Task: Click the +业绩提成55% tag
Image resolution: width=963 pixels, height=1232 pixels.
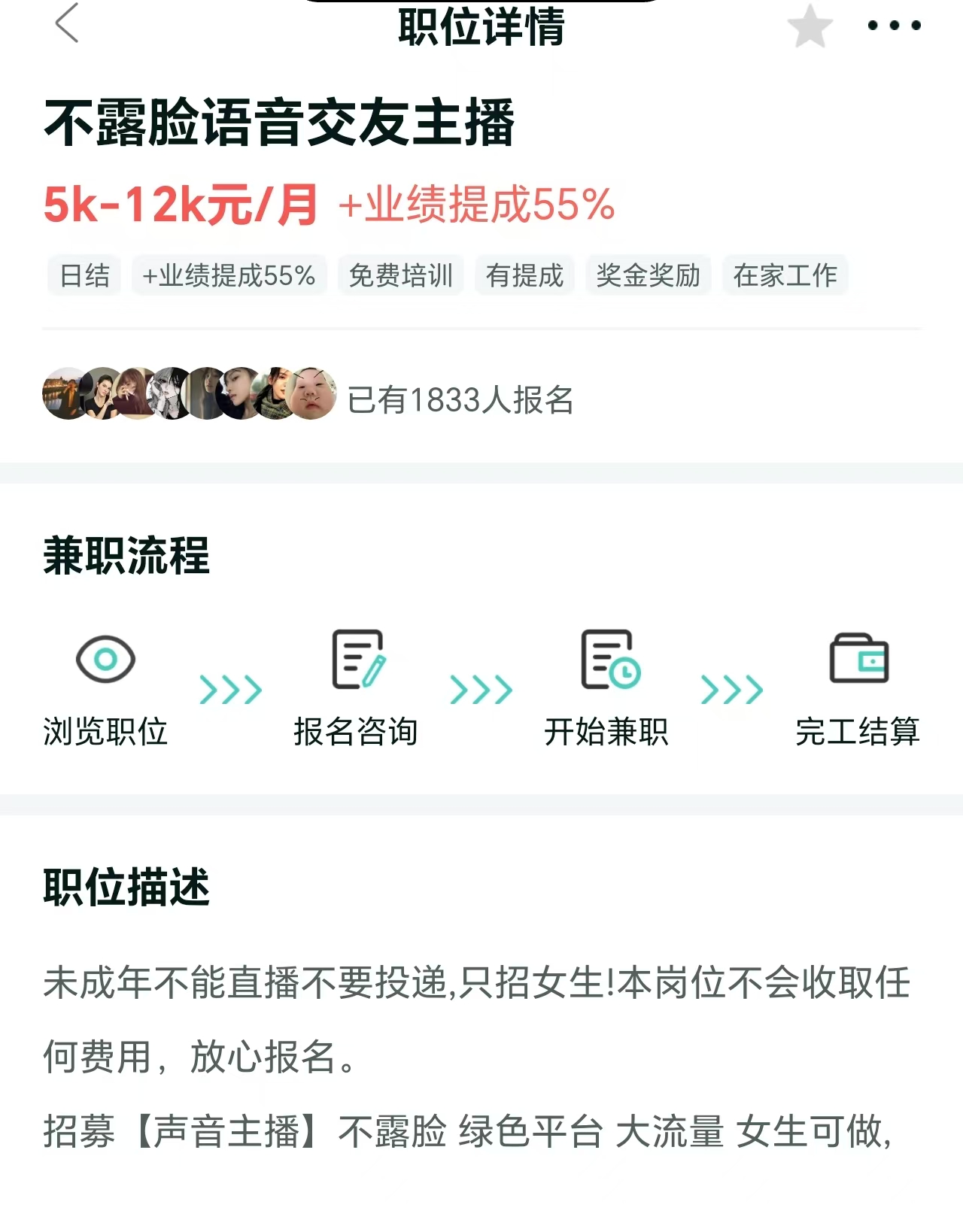Action: pyautogui.click(x=228, y=276)
